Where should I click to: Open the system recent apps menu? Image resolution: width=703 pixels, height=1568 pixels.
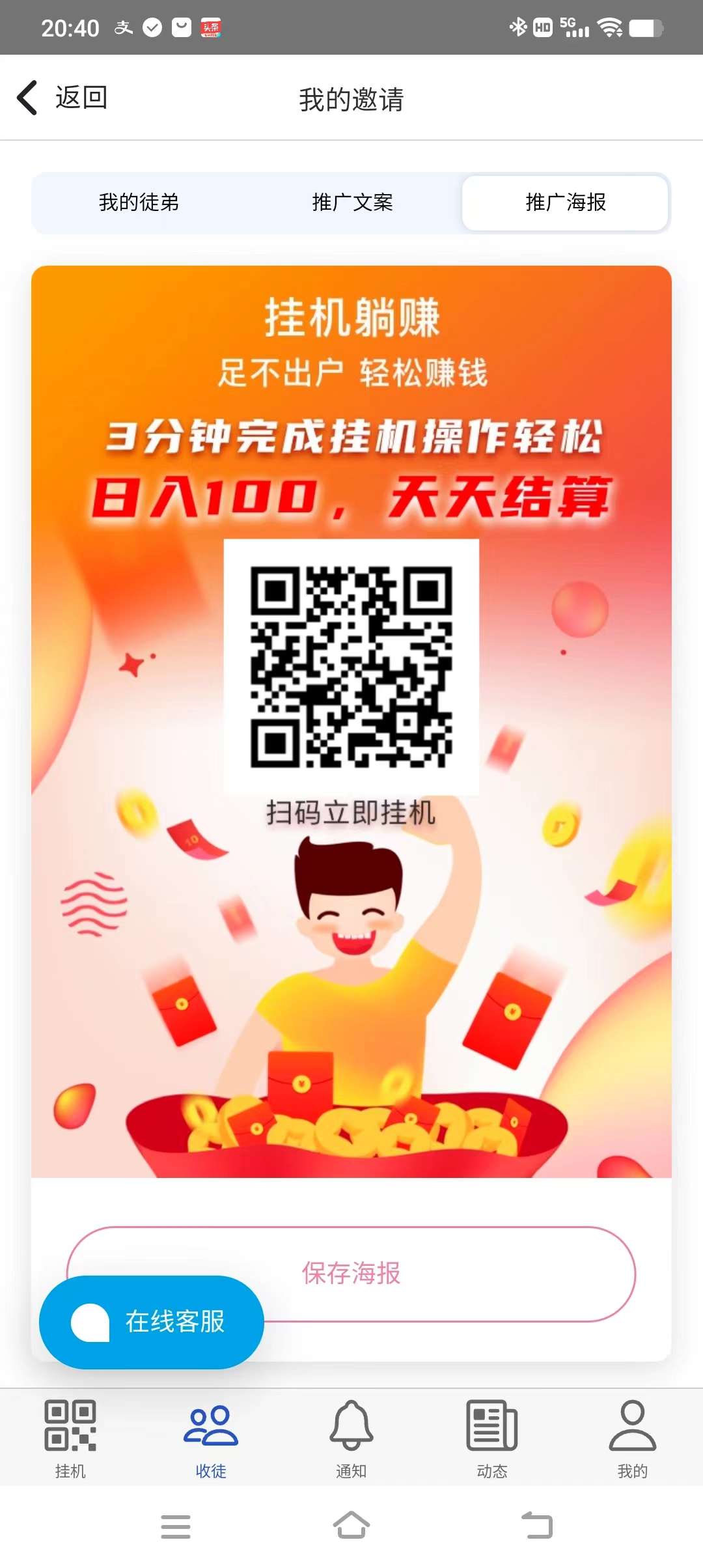click(176, 1526)
